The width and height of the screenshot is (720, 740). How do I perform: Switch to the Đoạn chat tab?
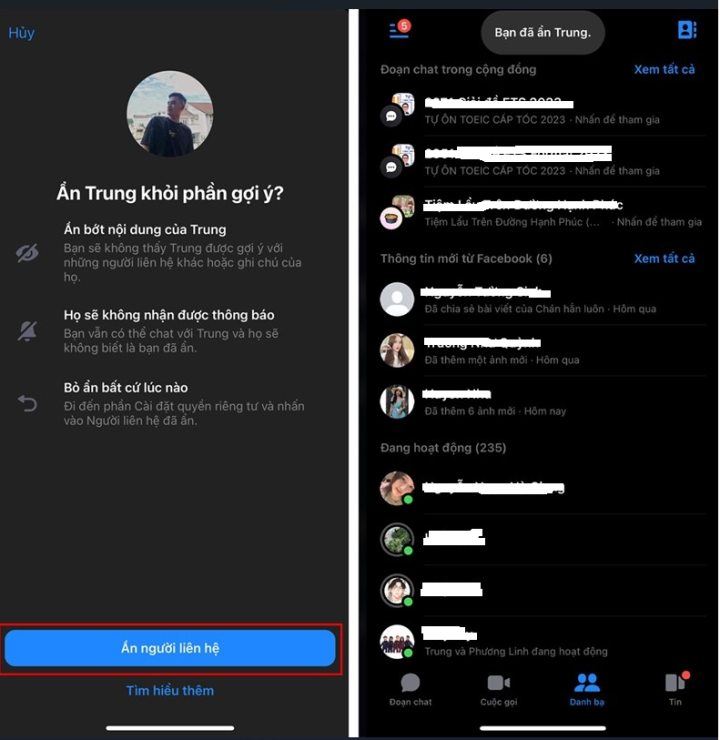click(410, 690)
